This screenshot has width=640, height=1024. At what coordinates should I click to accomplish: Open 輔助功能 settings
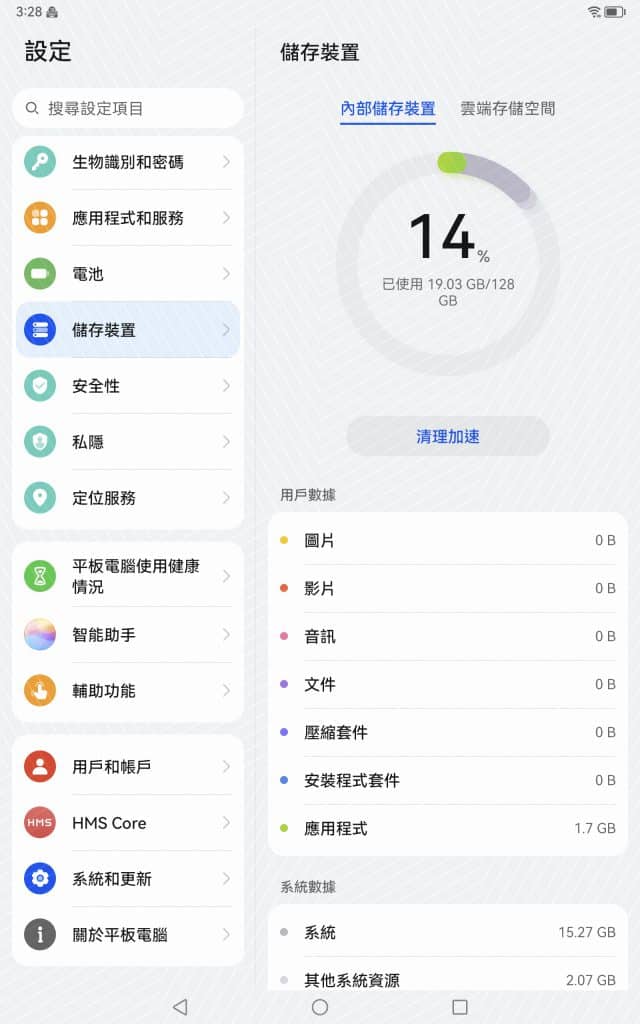pyautogui.click(x=128, y=690)
